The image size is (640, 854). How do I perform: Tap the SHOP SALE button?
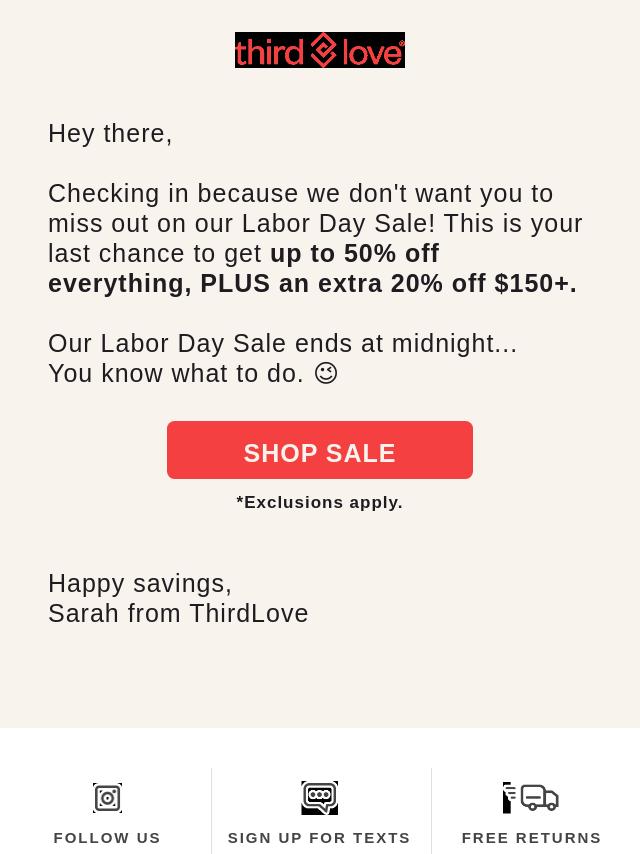tap(319, 450)
